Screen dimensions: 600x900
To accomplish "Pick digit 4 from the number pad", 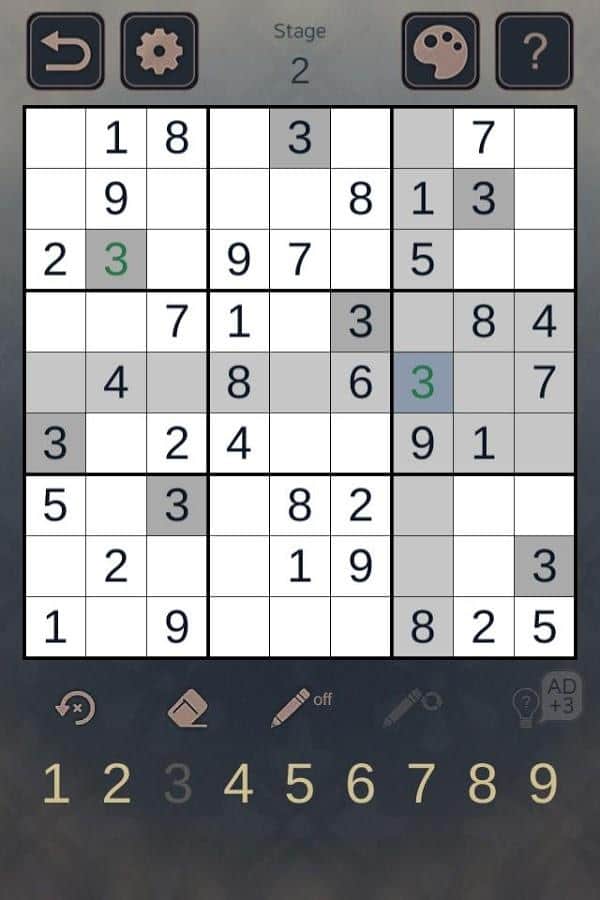I will coord(238,786).
